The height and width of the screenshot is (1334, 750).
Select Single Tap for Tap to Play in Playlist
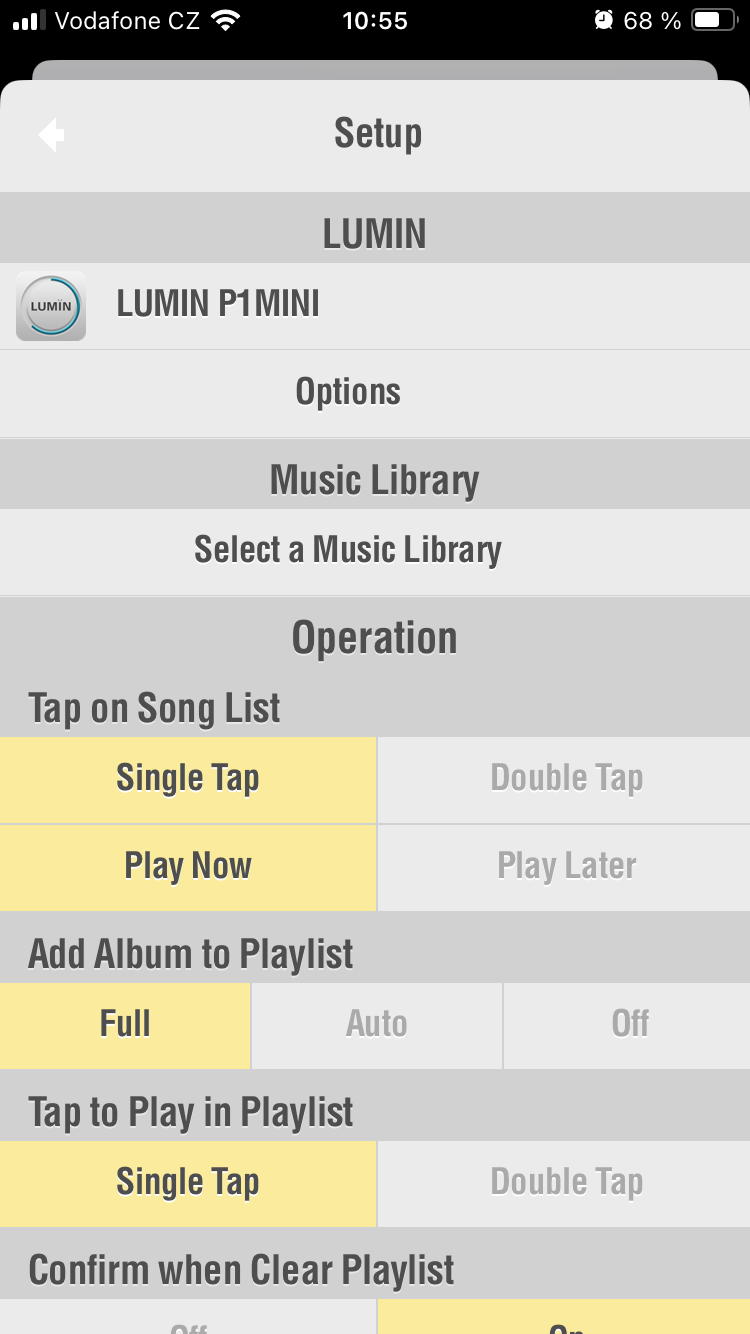(x=188, y=1184)
